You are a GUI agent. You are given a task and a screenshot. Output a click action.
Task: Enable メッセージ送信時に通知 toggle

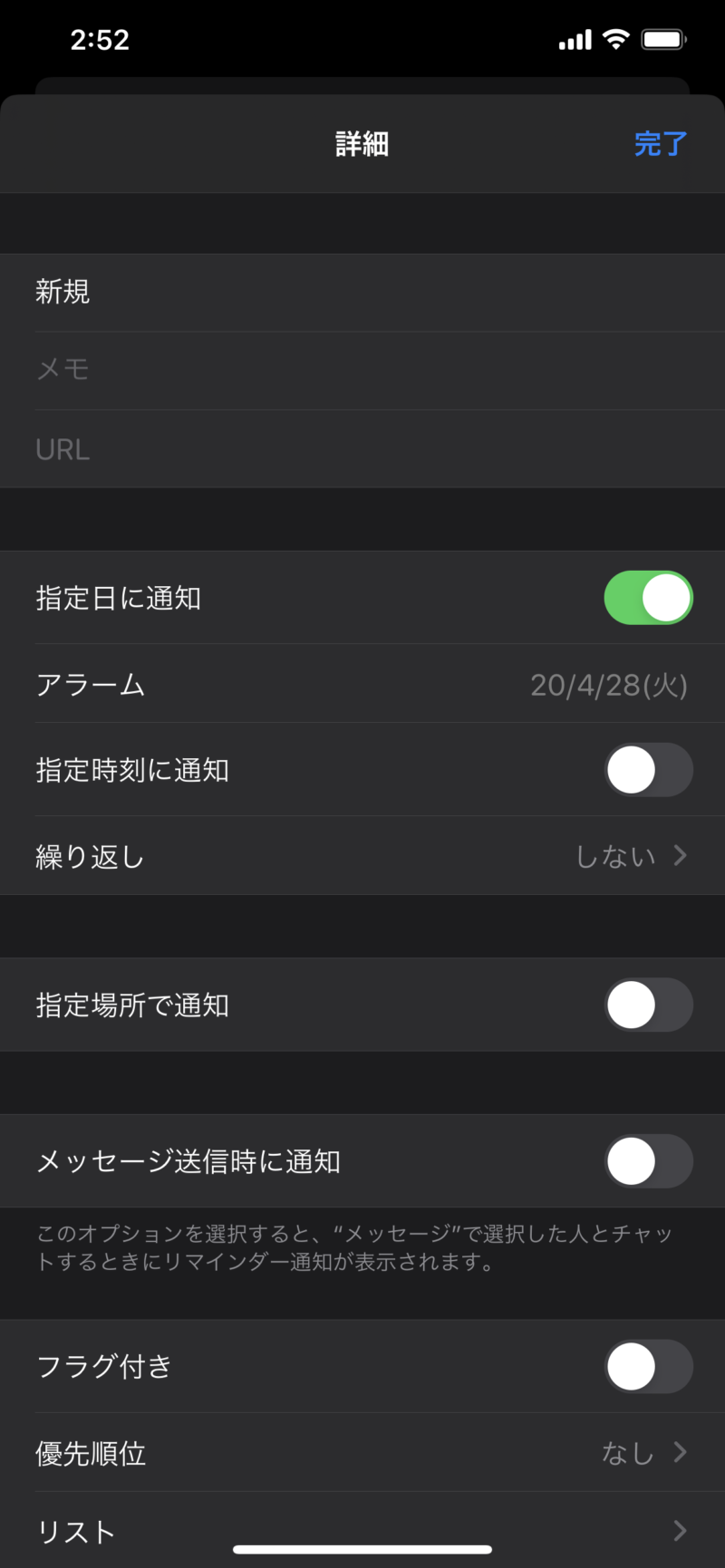(x=648, y=1161)
